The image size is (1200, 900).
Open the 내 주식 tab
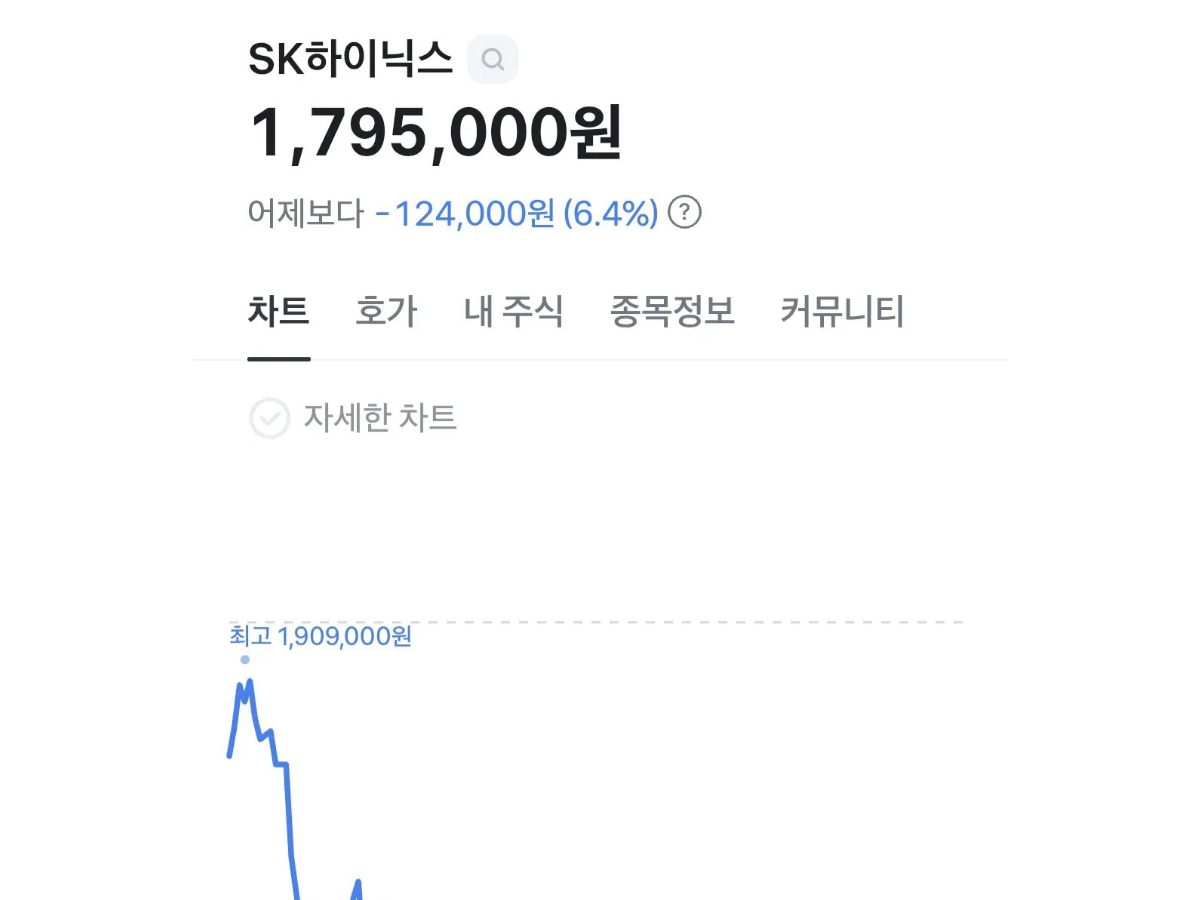(x=514, y=312)
